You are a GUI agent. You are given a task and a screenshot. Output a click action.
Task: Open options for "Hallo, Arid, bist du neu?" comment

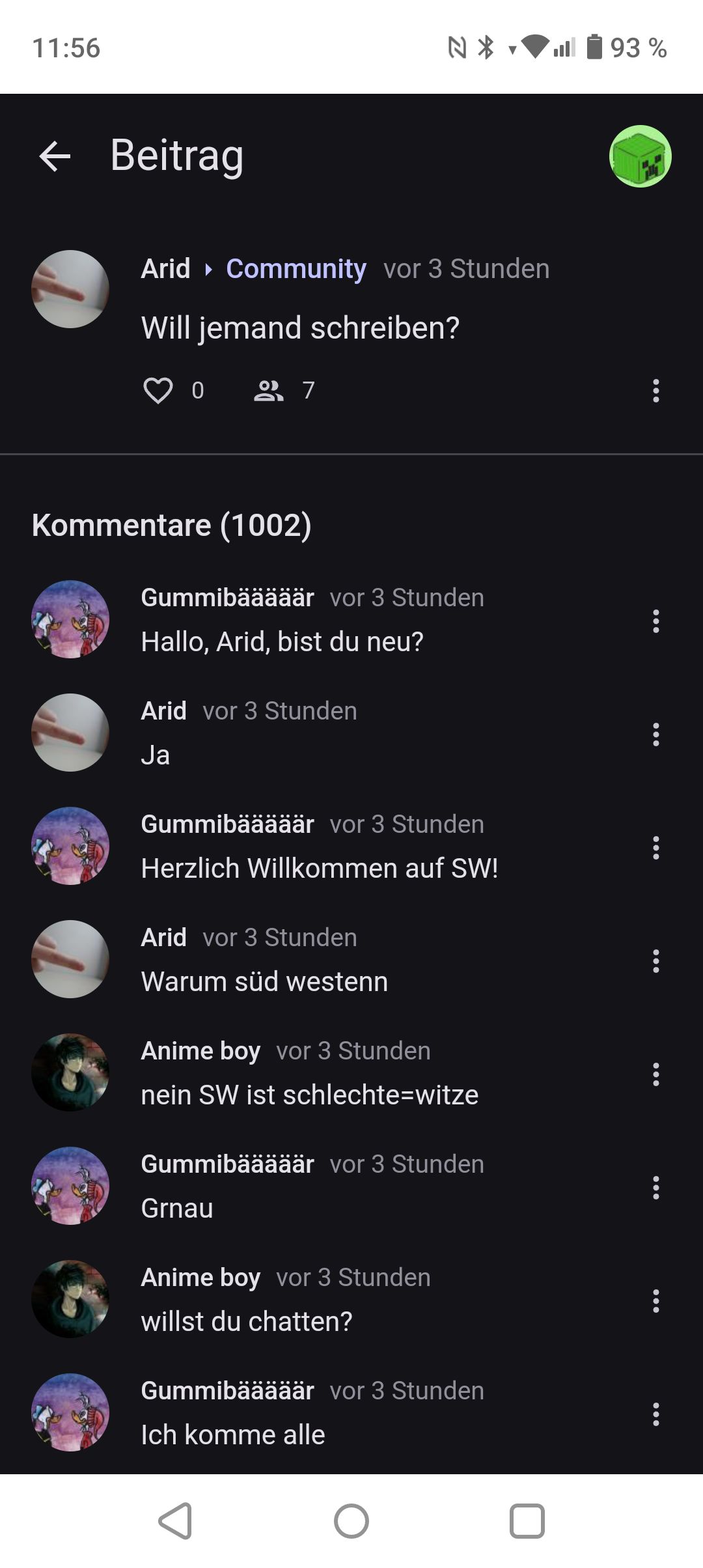tap(655, 621)
